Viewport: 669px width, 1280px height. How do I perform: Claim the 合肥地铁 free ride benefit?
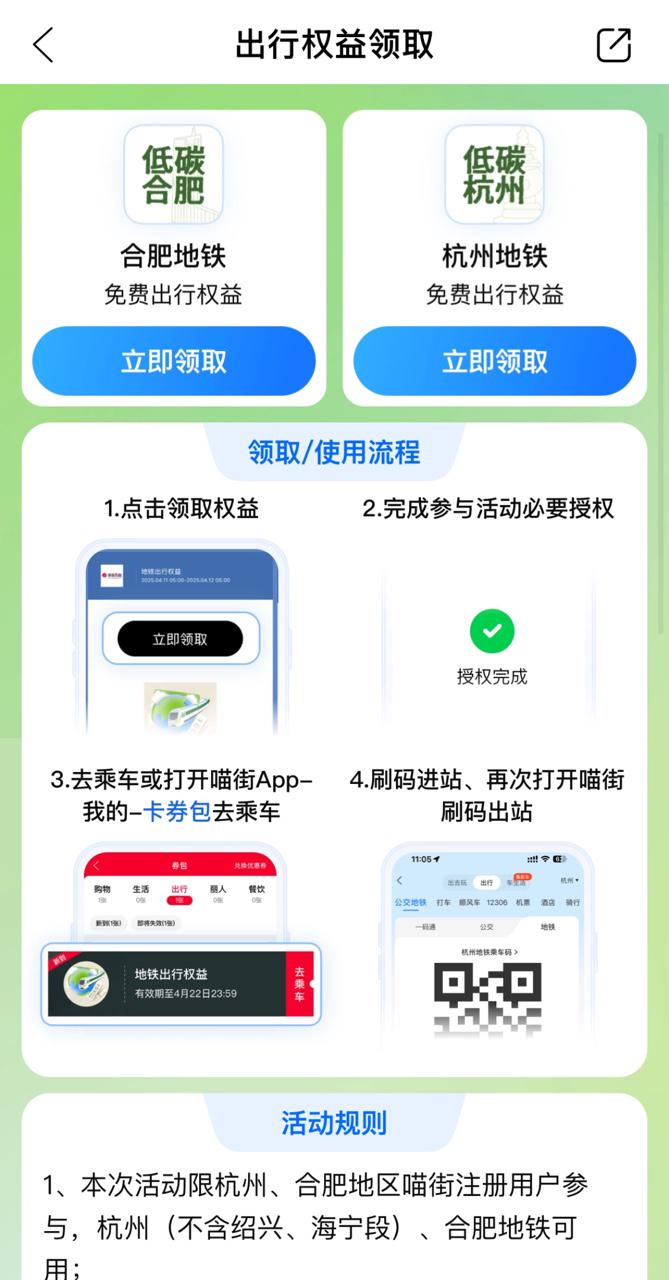coord(174,361)
